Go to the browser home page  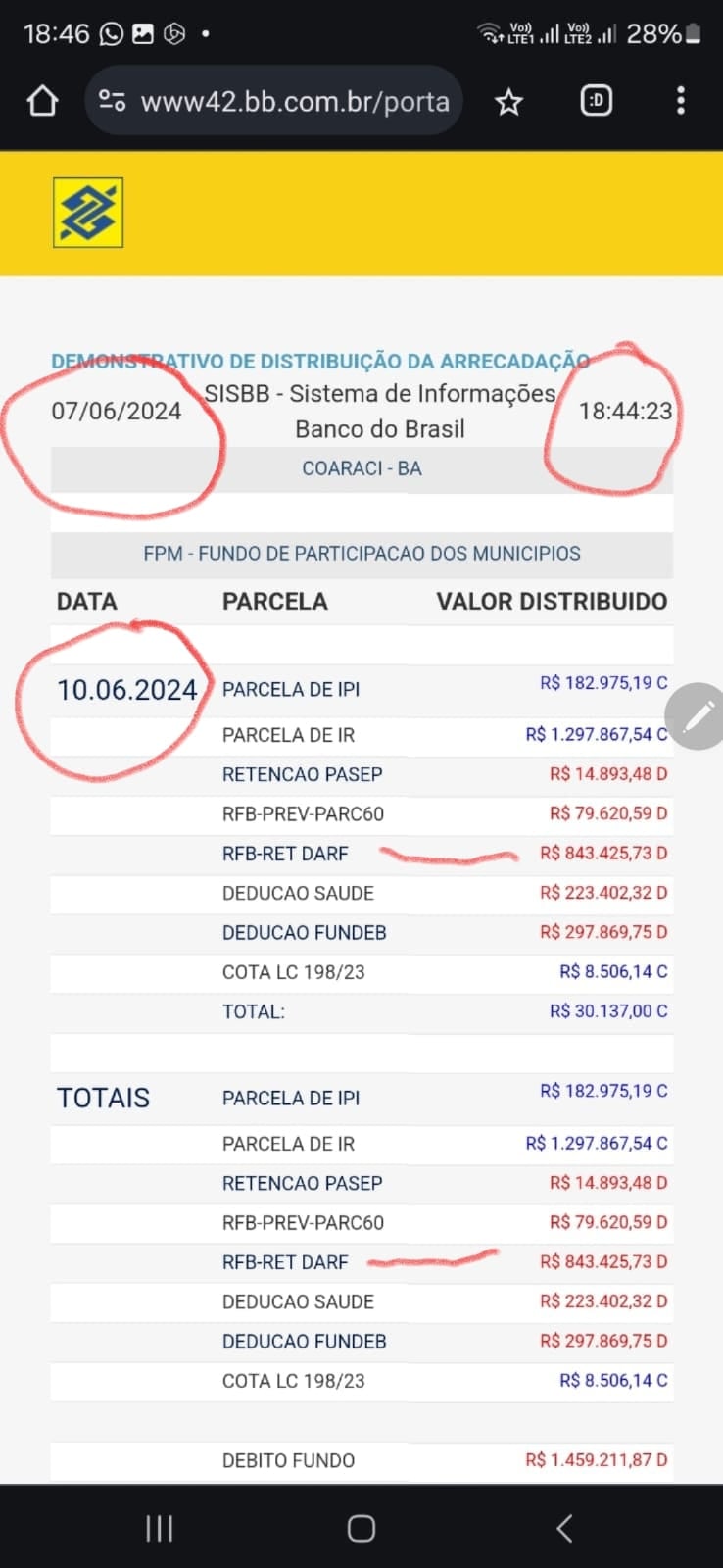click(42, 101)
